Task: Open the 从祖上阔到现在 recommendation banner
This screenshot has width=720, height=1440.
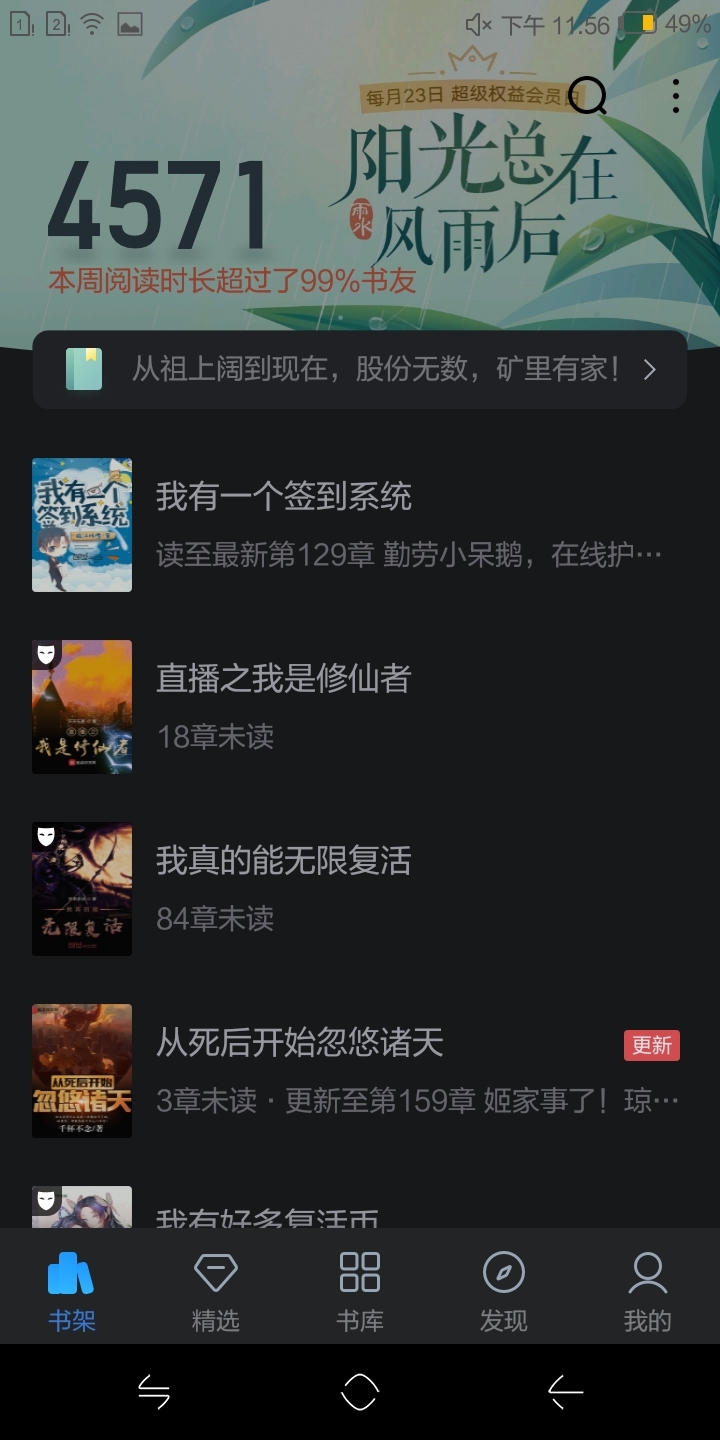Action: 360,370
